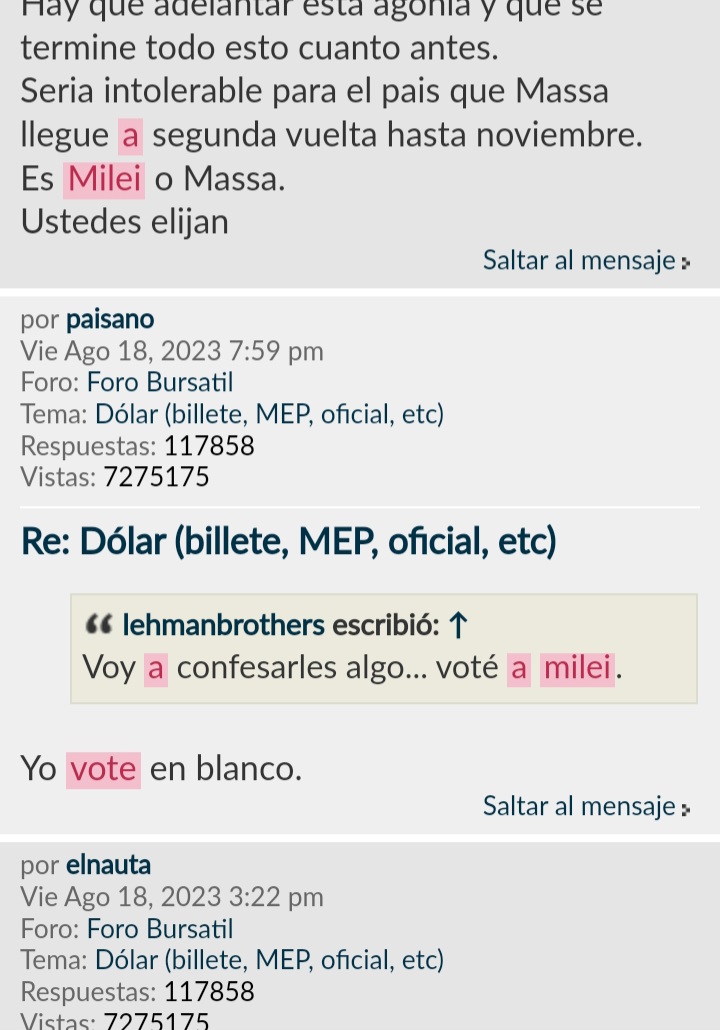Open the 'Re: Dólar (billete, MEP, oficial, etc)' post title
Image resolution: width=720 pixels, height=1030 pixels.
[288, 541]
